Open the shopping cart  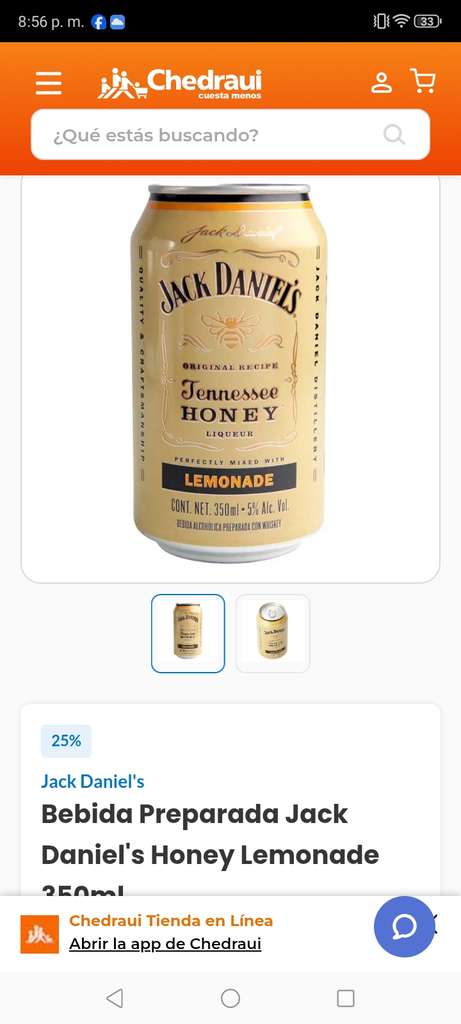[x=422, y=81]
